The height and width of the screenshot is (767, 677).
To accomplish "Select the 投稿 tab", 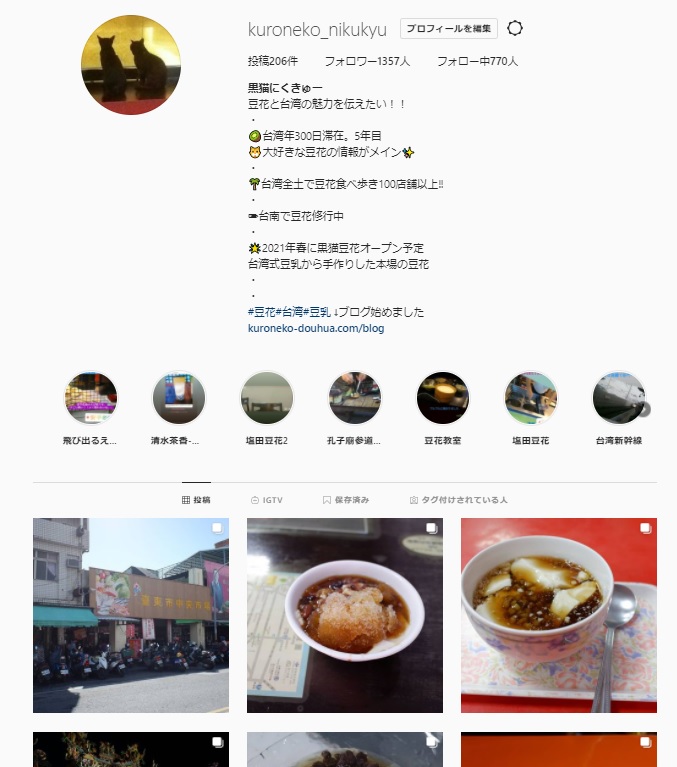I will click(196, 500).
